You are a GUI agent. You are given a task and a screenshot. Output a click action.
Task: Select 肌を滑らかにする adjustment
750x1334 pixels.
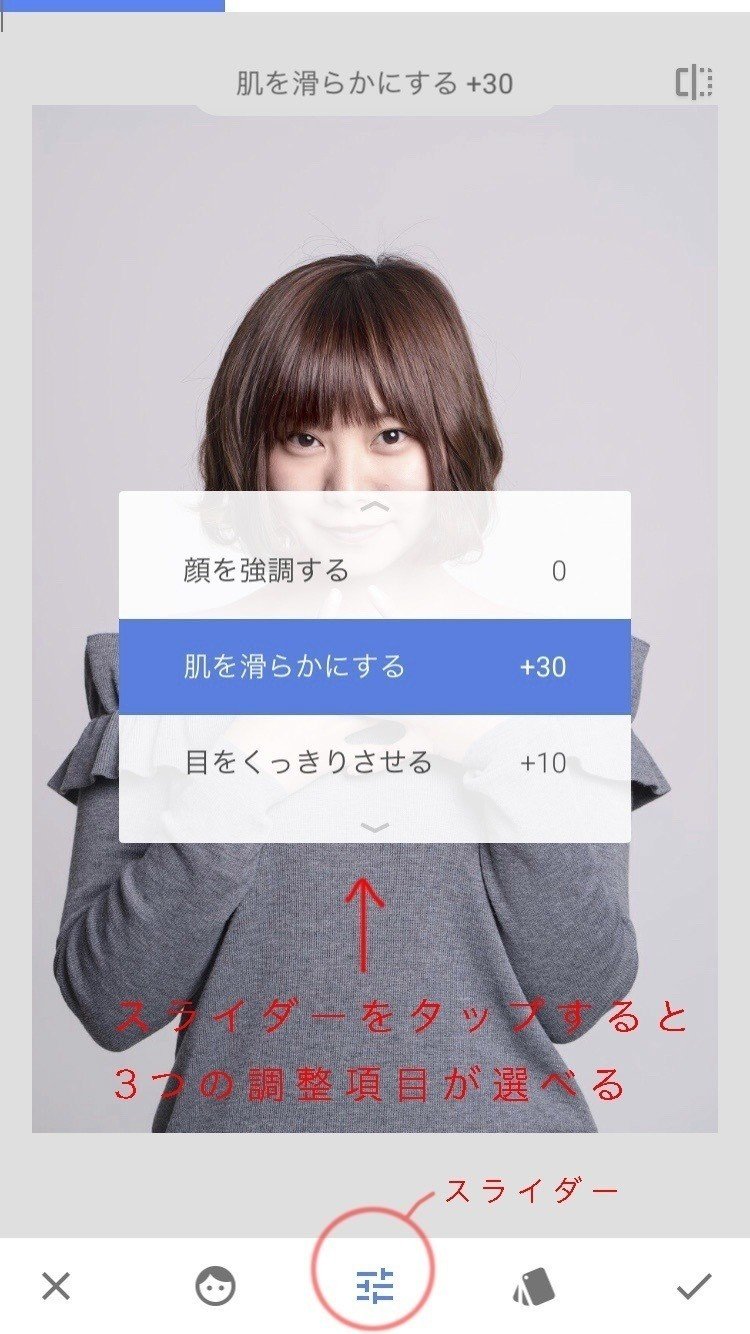pyautogui.click(x=374, y=667)
